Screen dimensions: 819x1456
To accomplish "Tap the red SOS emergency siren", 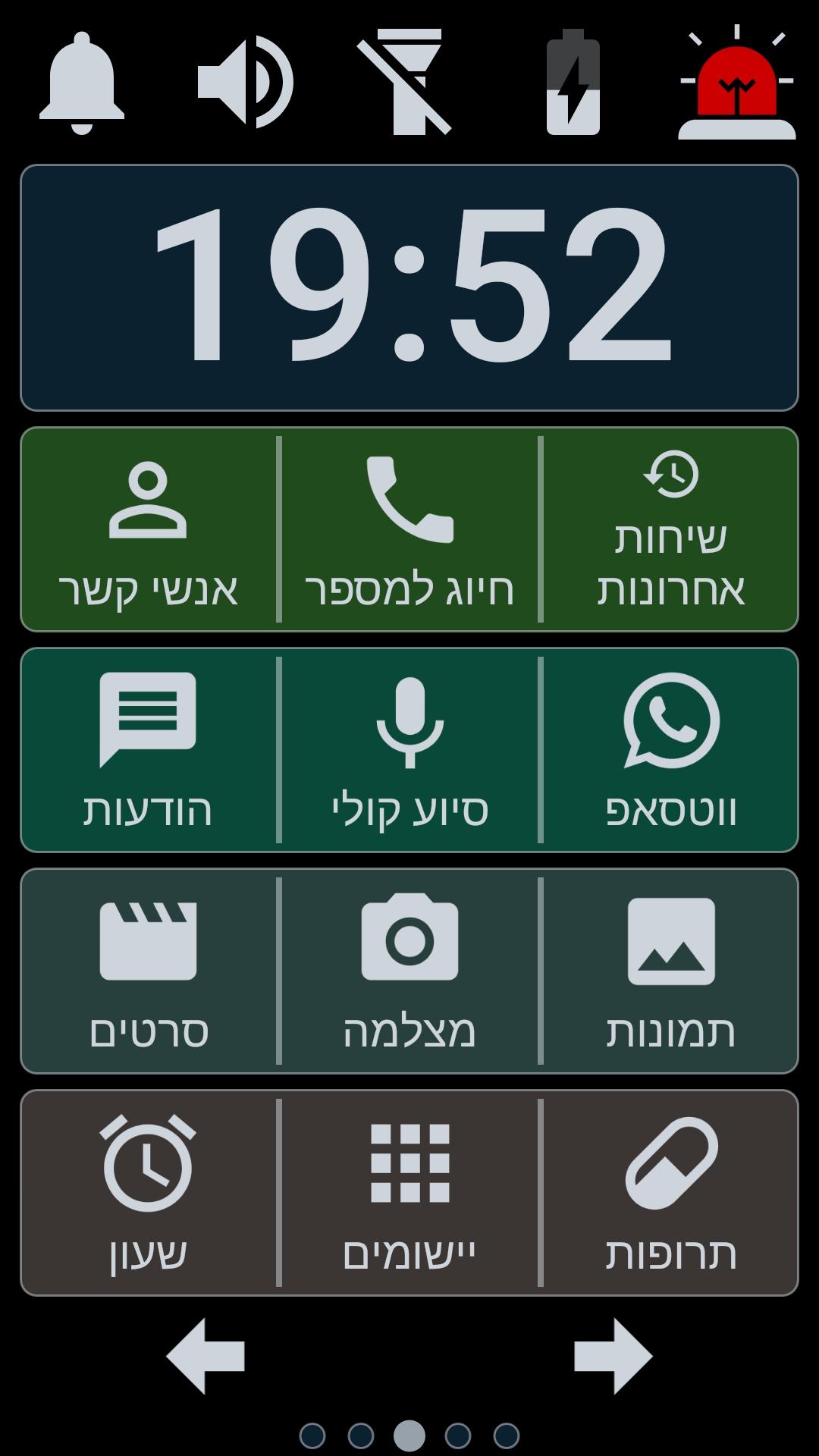I will [737, 82].
